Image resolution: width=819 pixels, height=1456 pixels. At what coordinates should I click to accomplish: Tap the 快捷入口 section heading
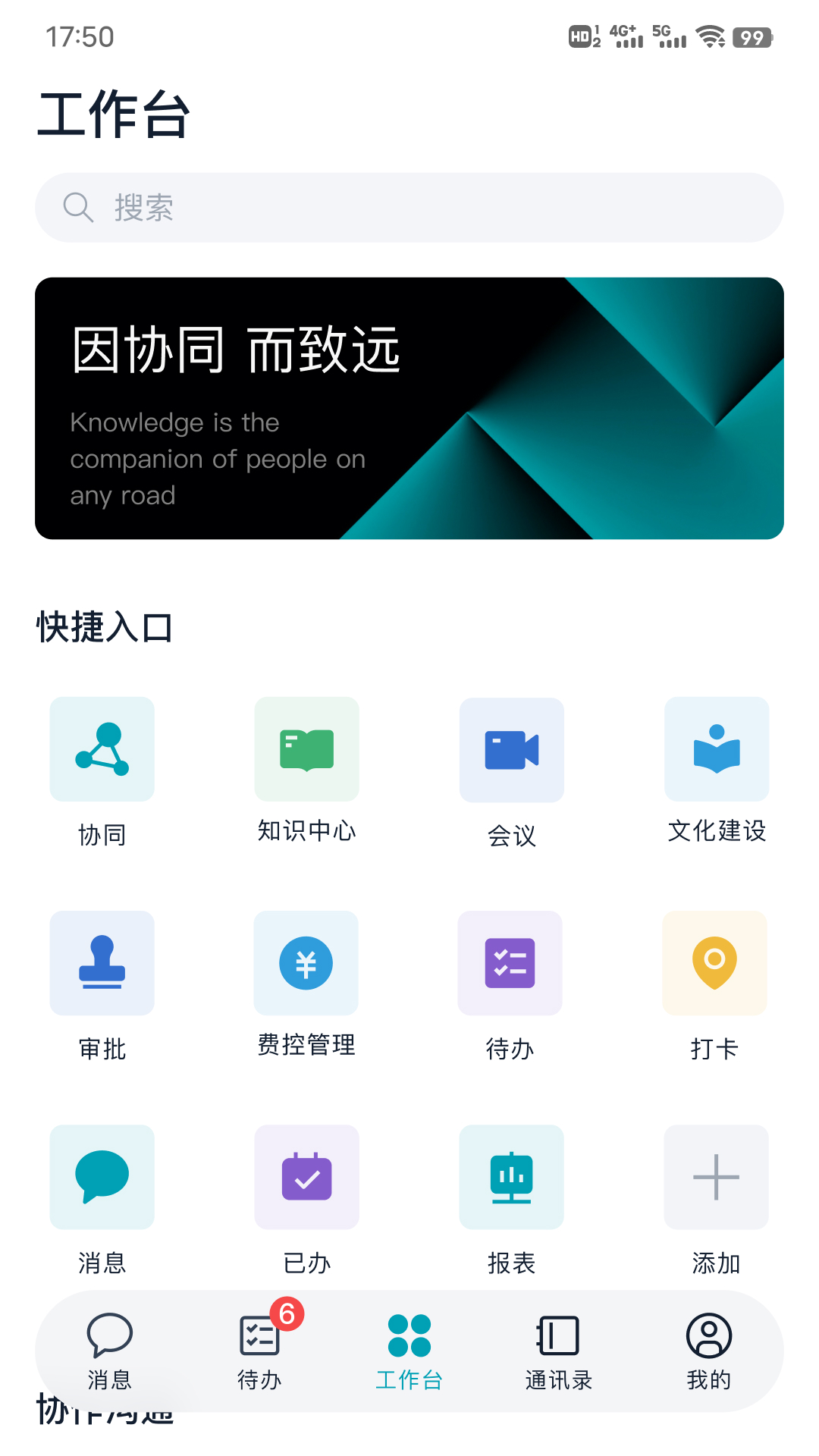click(x=103, y=626)
